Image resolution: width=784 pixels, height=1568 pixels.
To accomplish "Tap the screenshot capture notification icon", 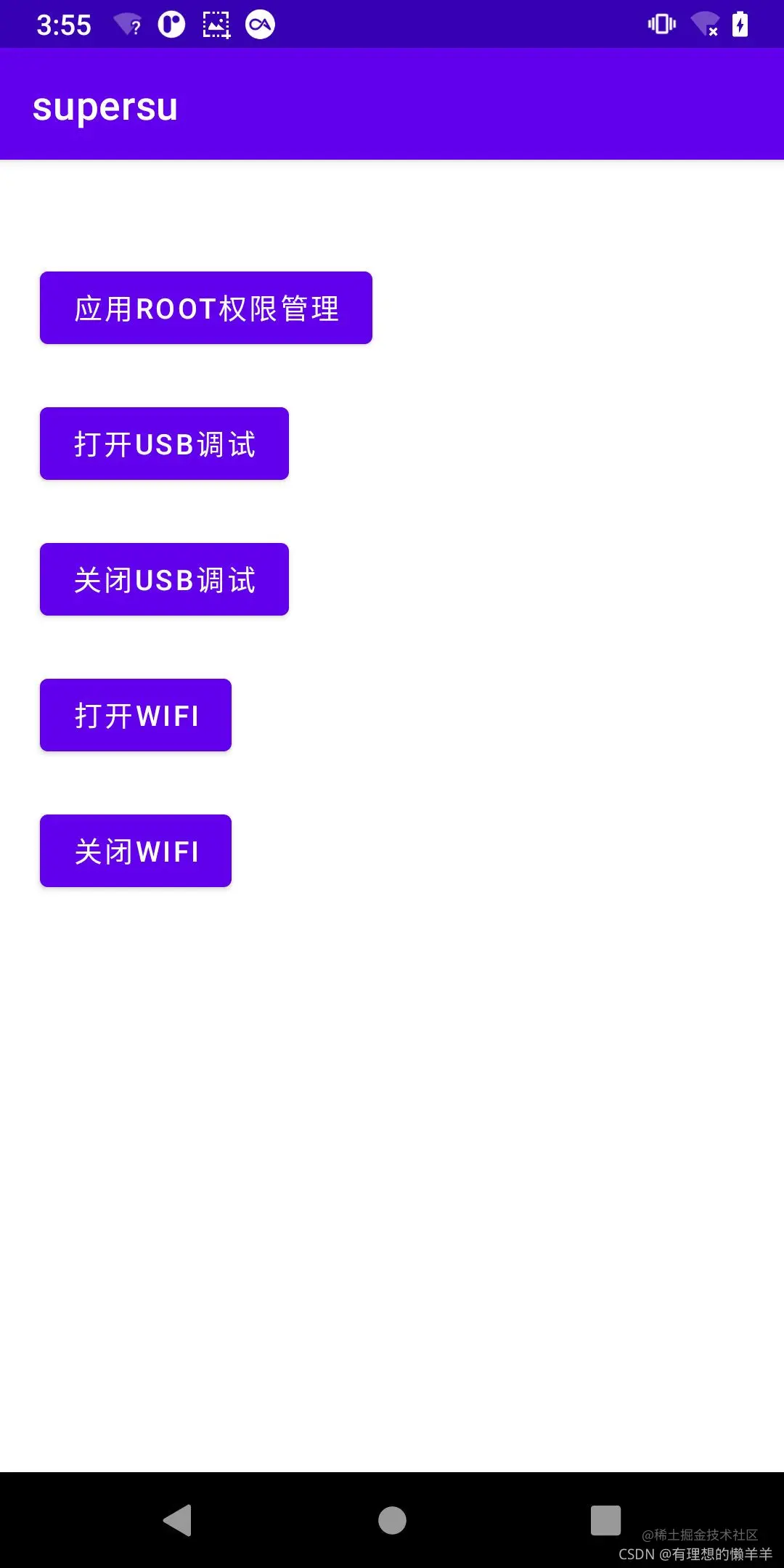I will click(x=216, y=23).
